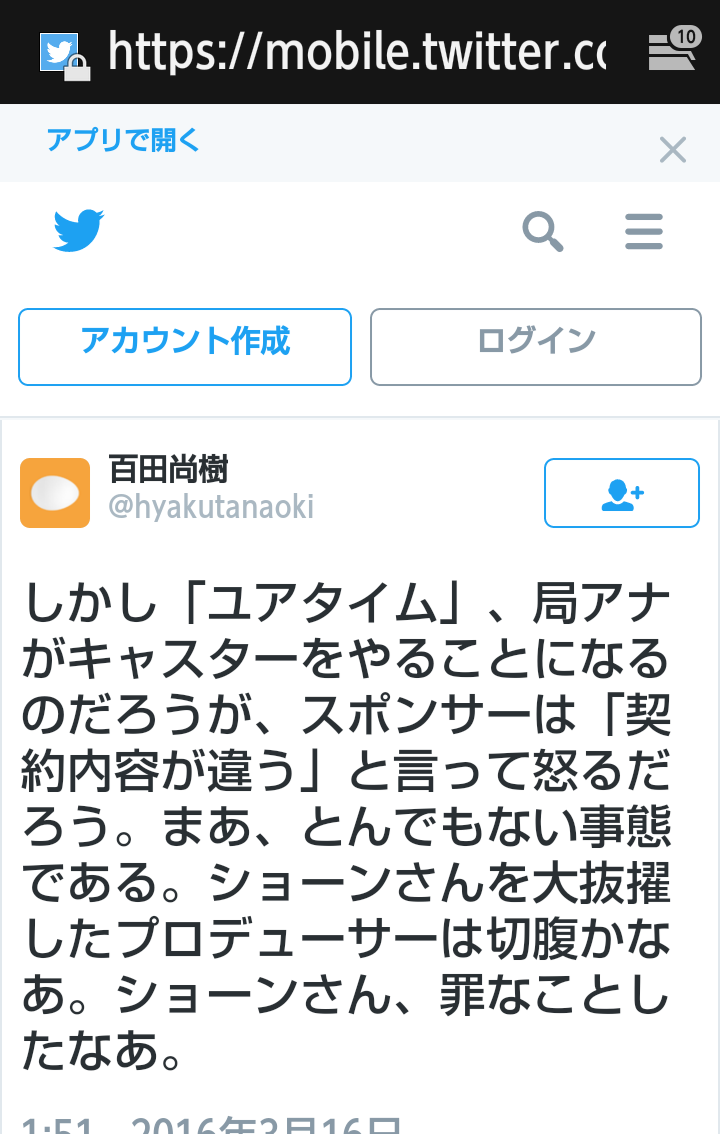Open the search on Twitter
This screenshot has height=1134, width=720.
543,232
